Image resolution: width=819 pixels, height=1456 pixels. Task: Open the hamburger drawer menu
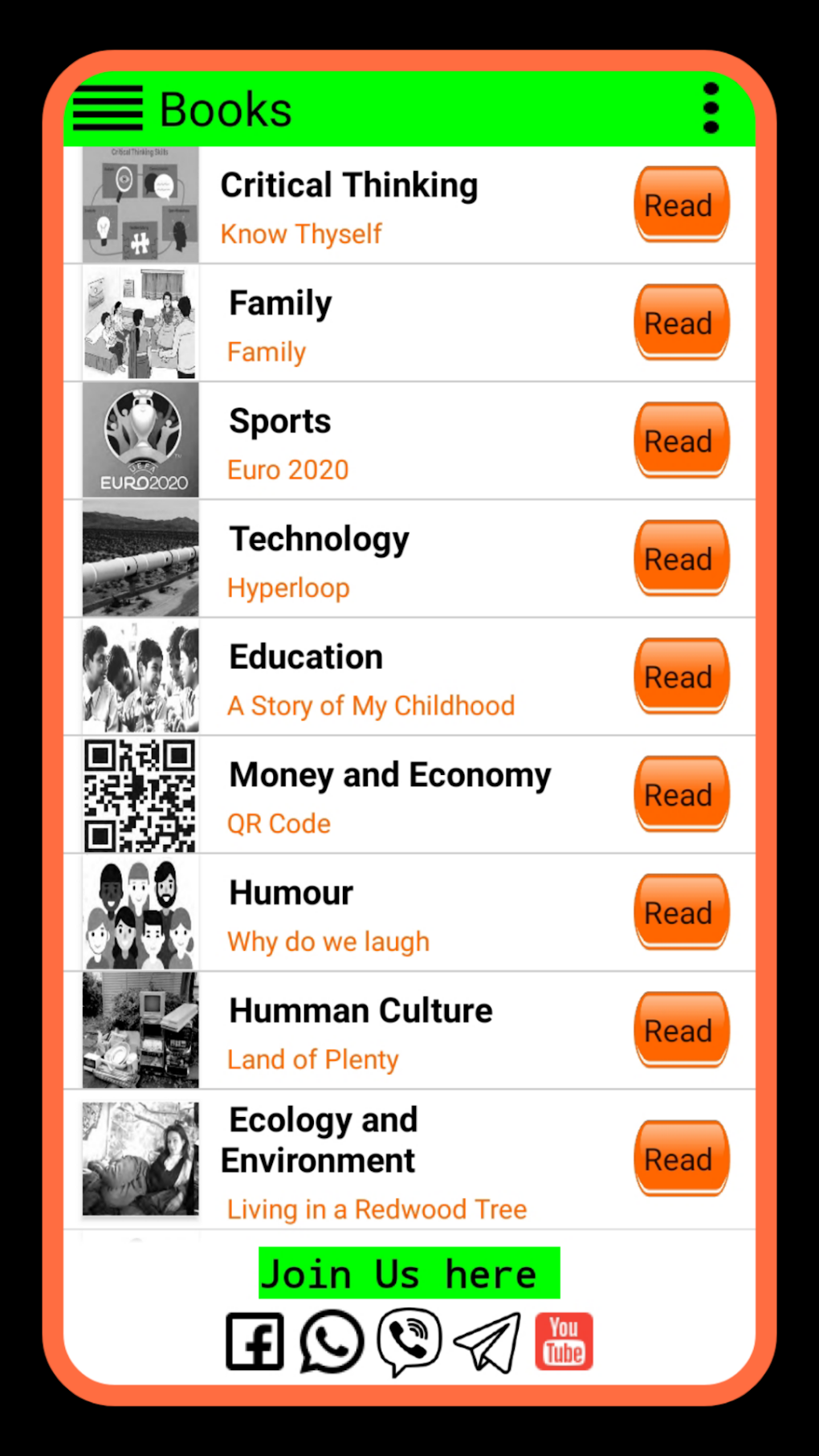(108, 108)
